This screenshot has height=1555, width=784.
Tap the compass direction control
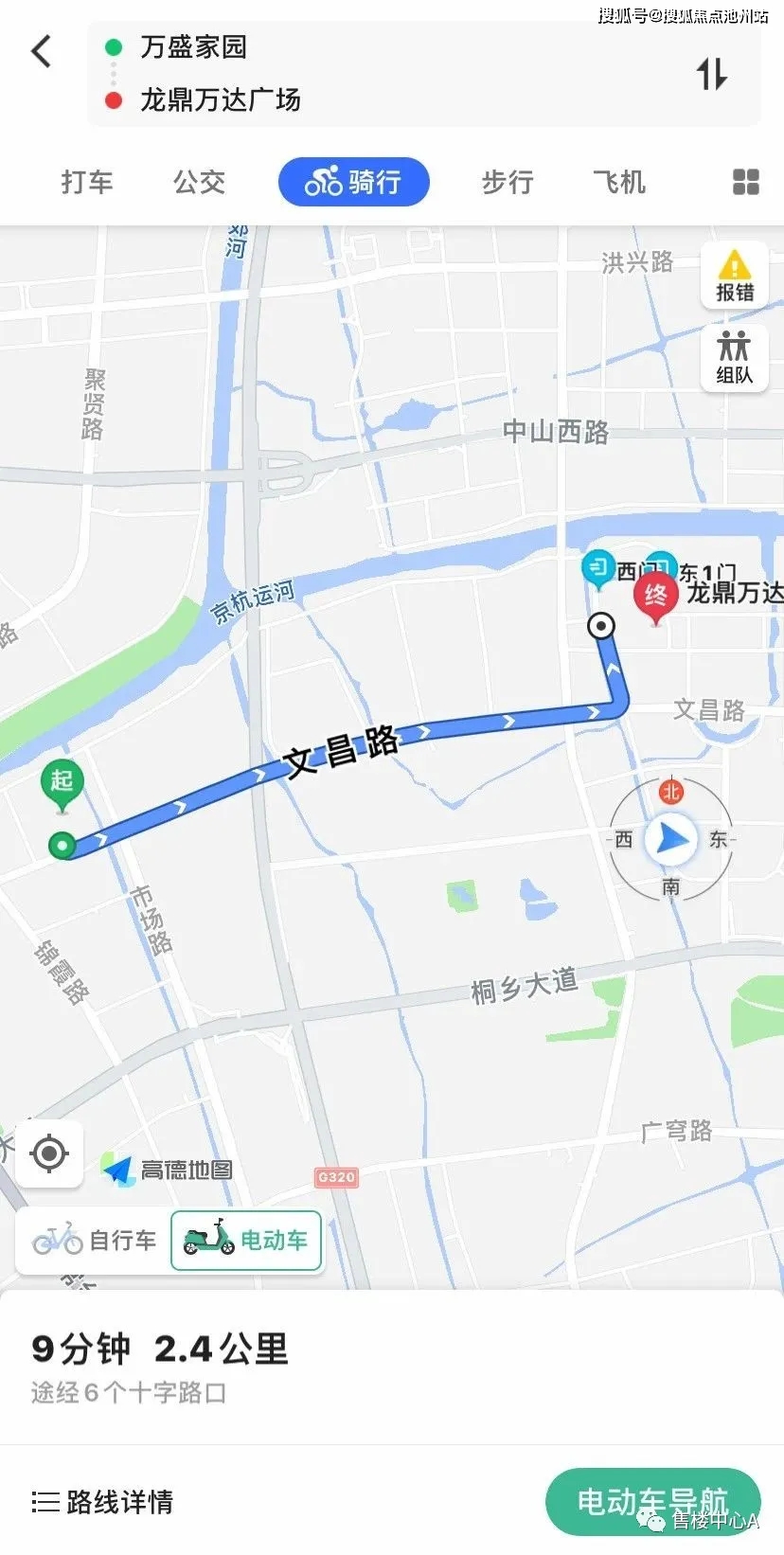pyautogui.click(x=671, y=839)
